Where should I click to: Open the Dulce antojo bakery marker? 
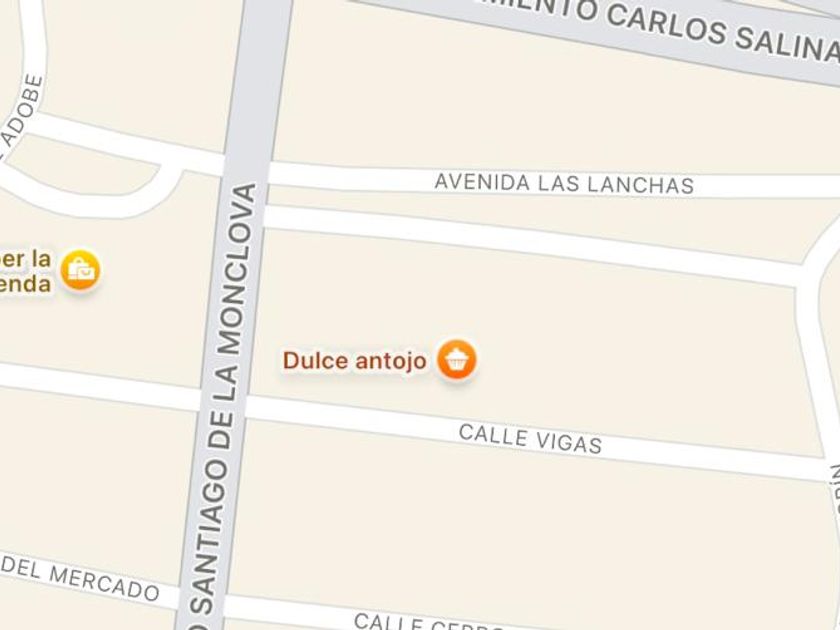(x=456, y=360)
